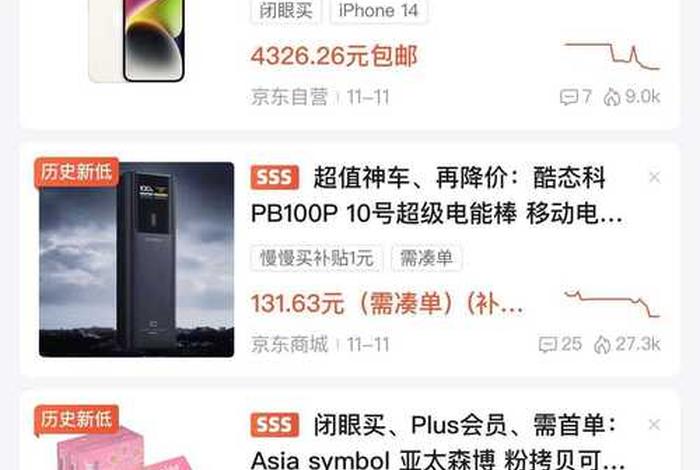Show price history chart for iPhone 14
Viewport: 700px width, 470px height.
click(x=612, y=56)
